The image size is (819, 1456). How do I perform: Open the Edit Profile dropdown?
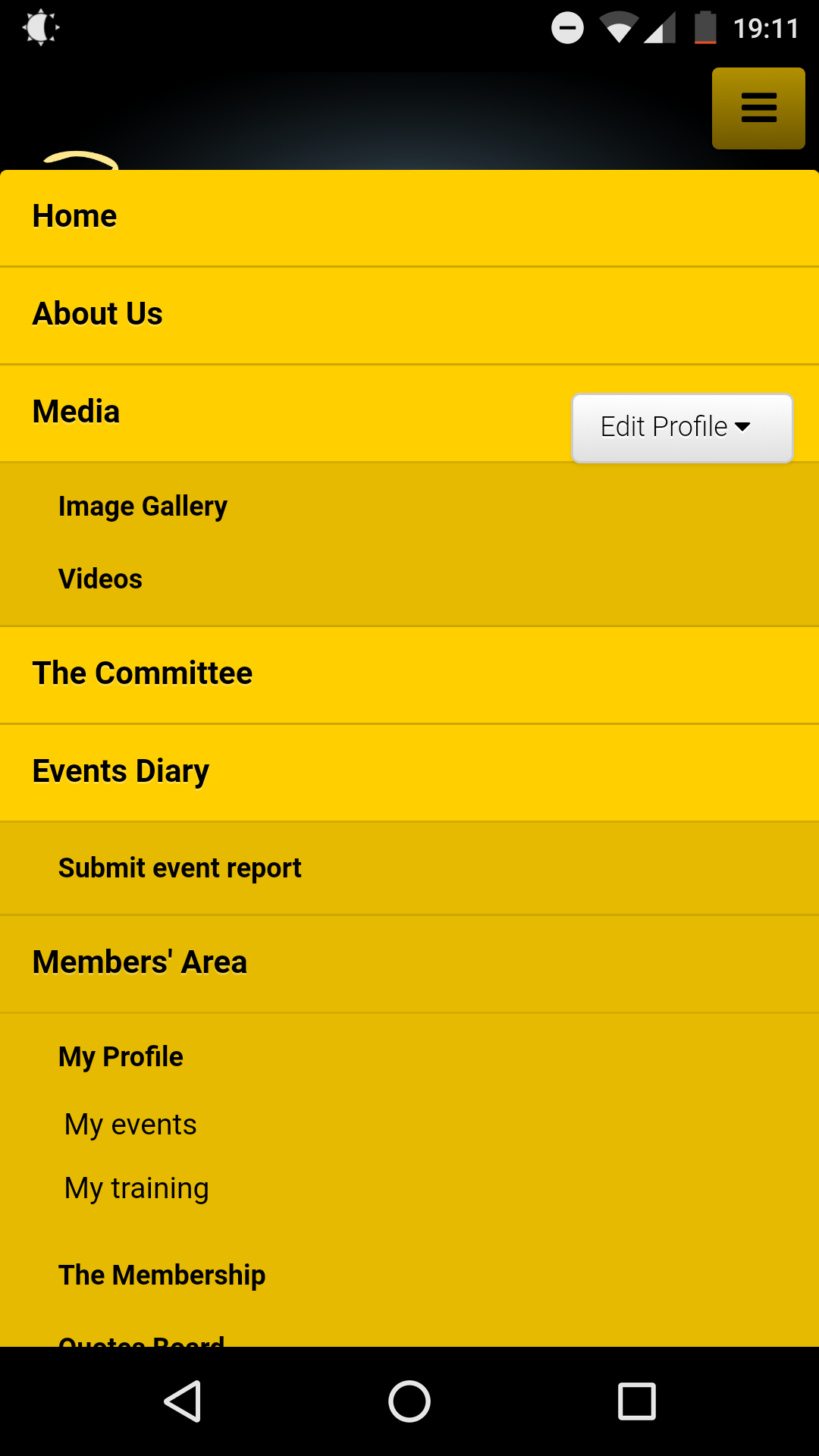pyautogui.click(x=681, y=428)
